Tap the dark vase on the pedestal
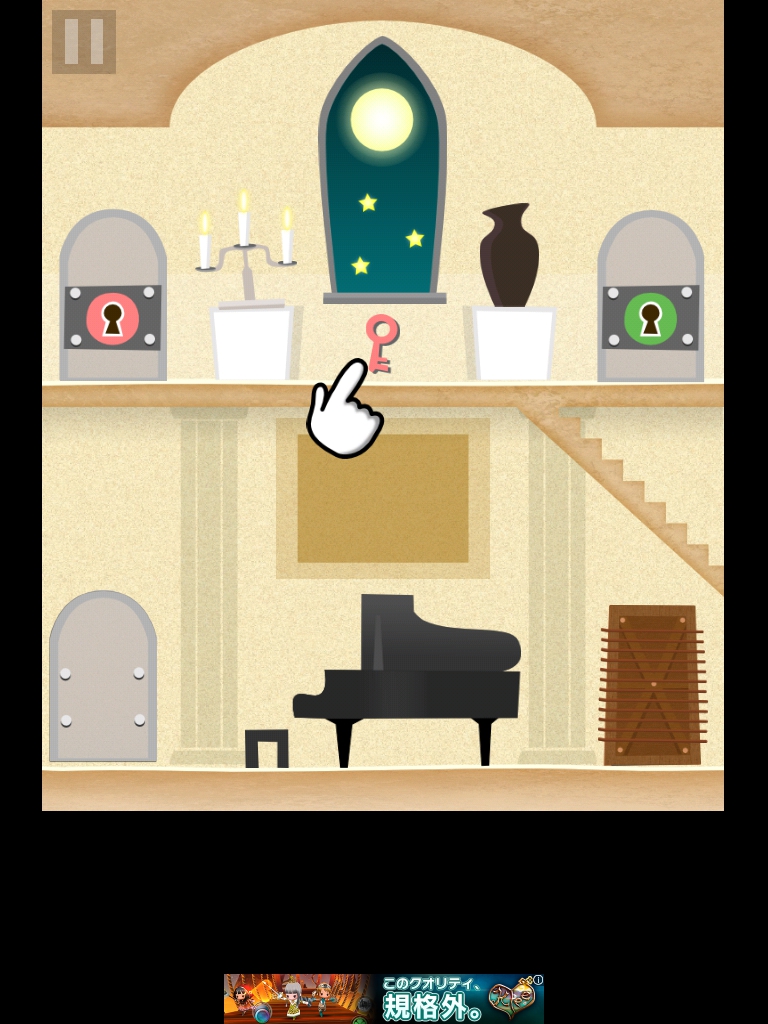Screen dimensions: 768x1024 [510, 256]
